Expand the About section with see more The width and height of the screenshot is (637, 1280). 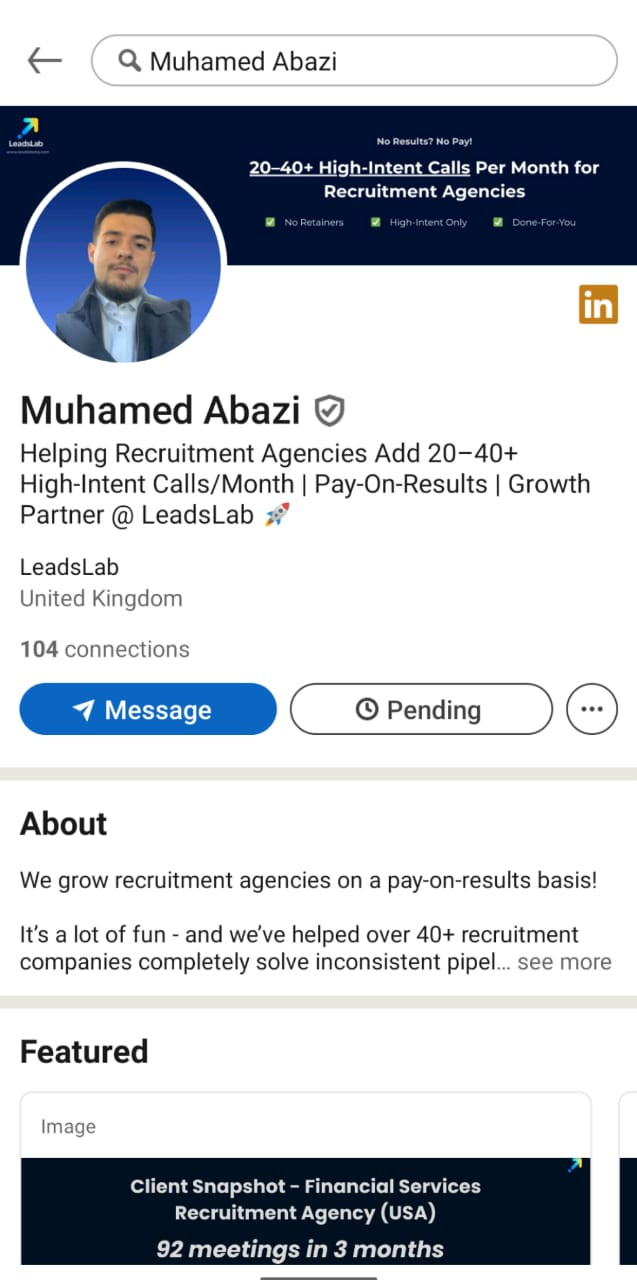point(564,962)
